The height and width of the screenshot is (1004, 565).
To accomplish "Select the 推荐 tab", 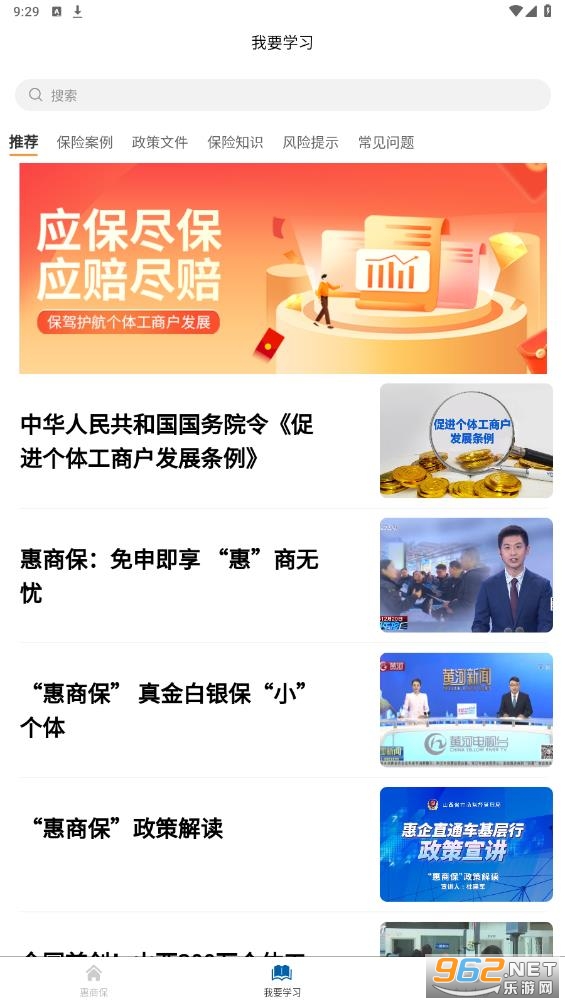I will point(24,142).
